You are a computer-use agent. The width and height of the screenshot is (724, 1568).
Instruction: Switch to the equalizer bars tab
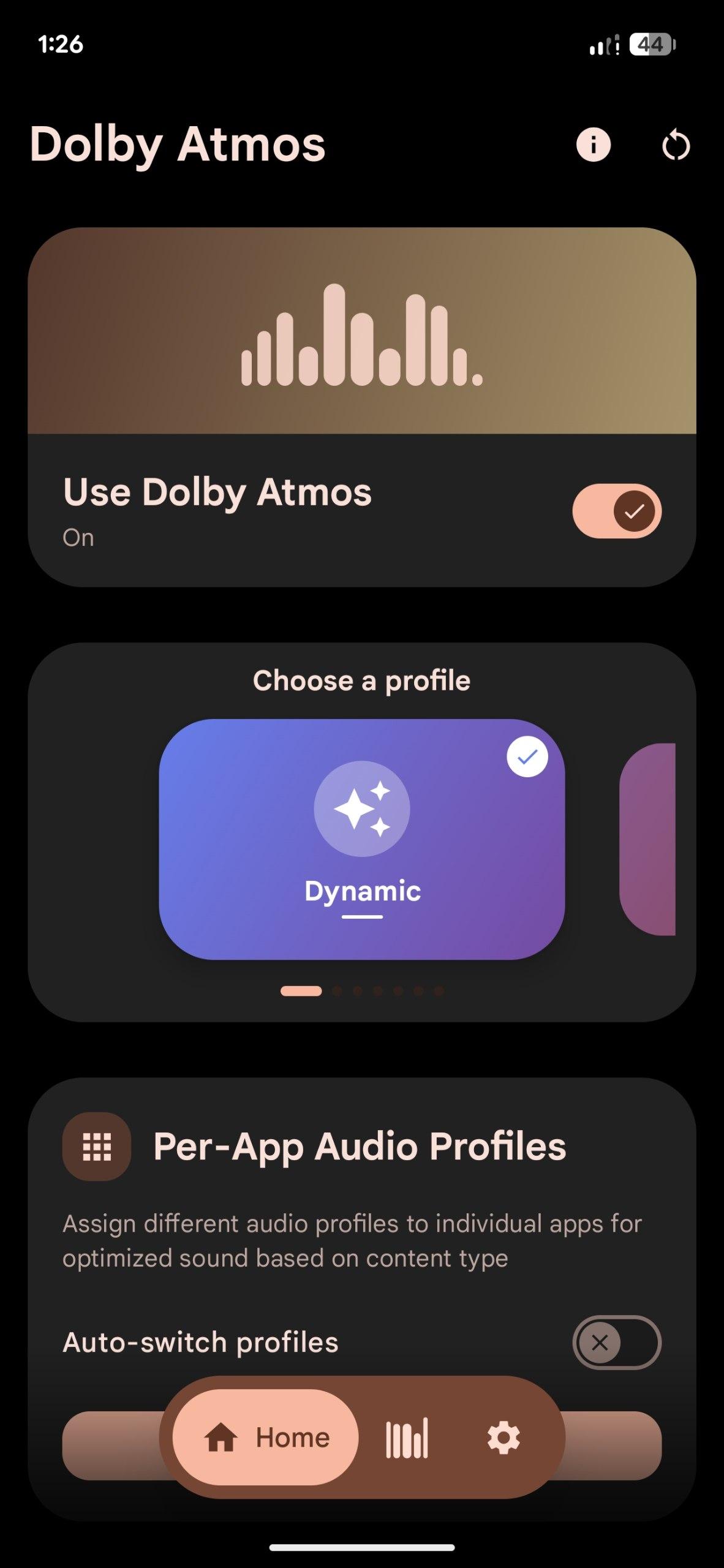[407, 1438]
